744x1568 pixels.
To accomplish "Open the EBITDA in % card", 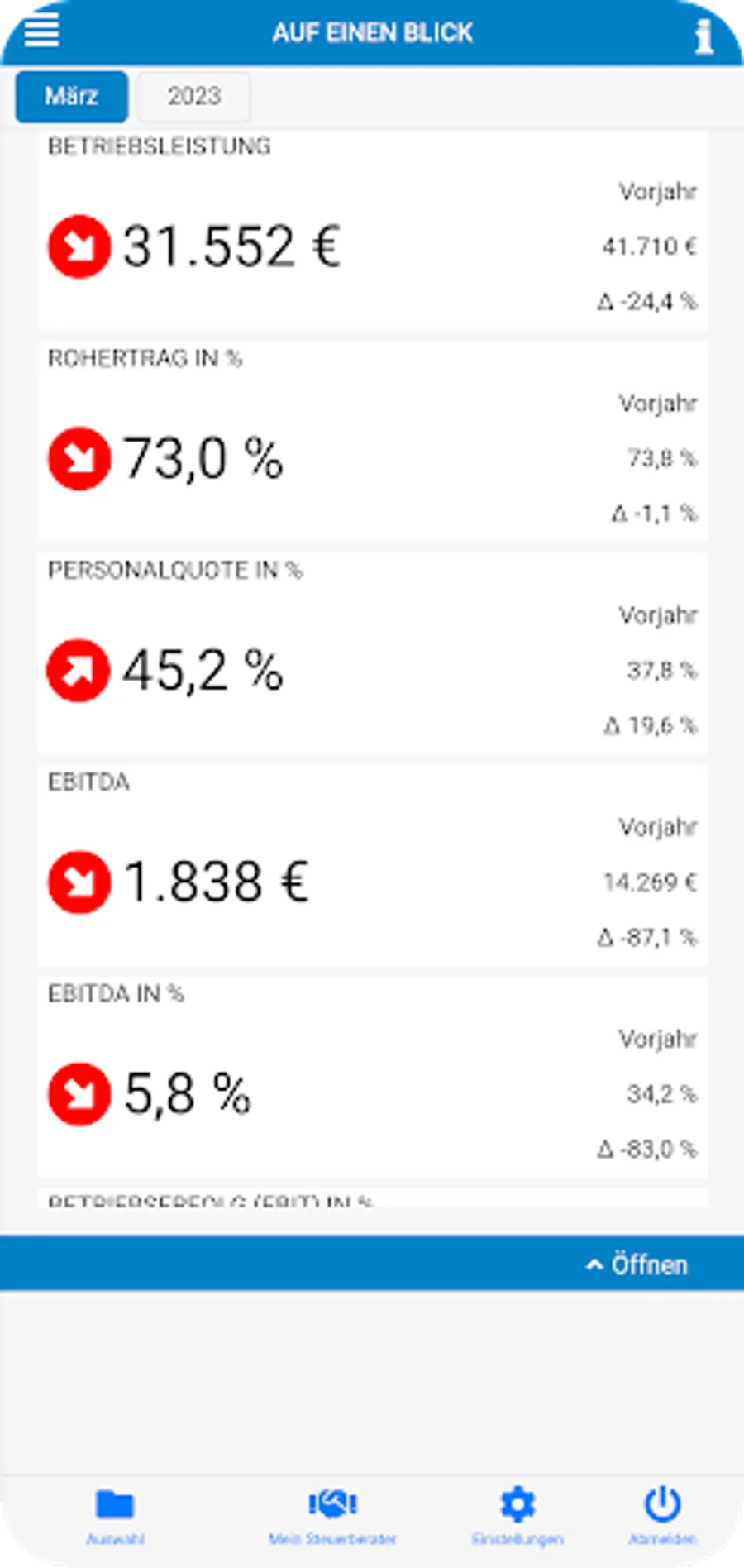I will [372, 1078].
